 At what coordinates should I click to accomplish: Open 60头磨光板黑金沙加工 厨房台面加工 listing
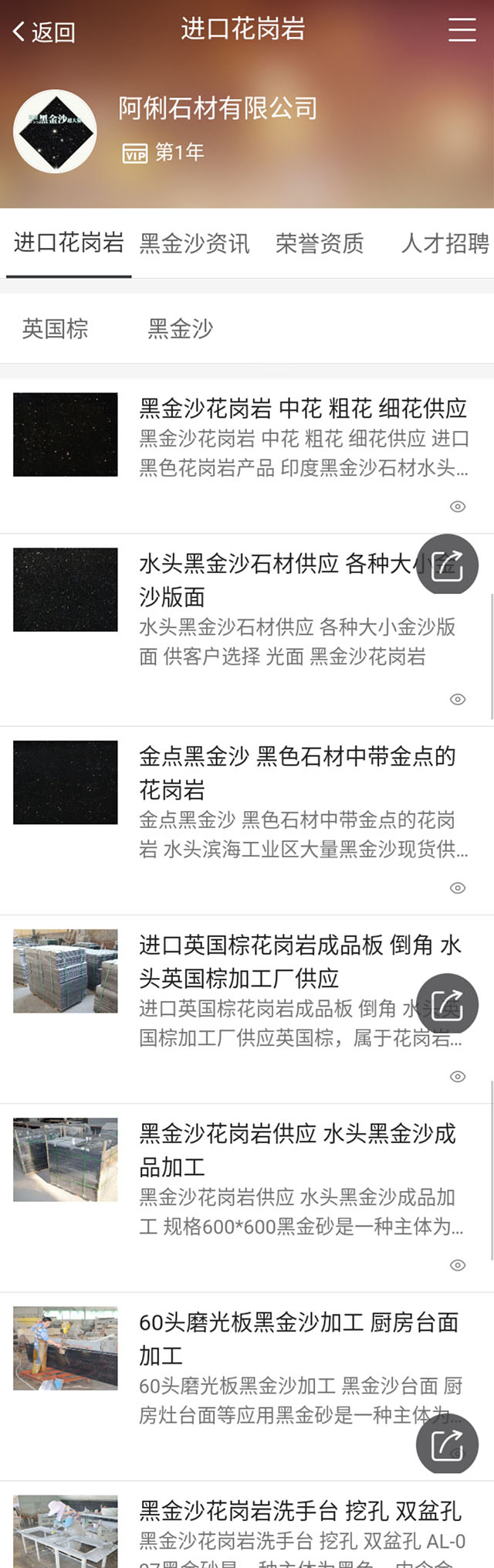click(x=298, y=1338)
